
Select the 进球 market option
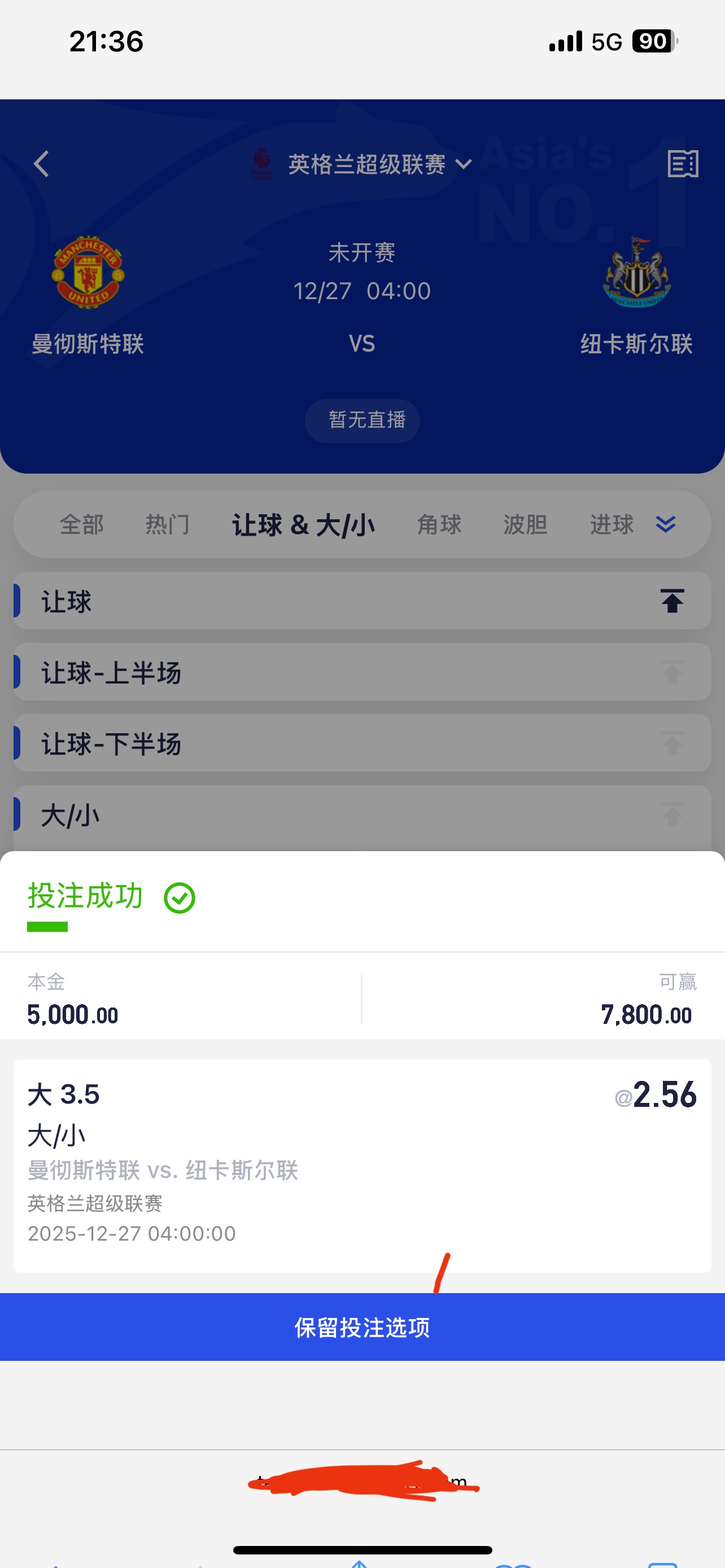pos(610,524)
